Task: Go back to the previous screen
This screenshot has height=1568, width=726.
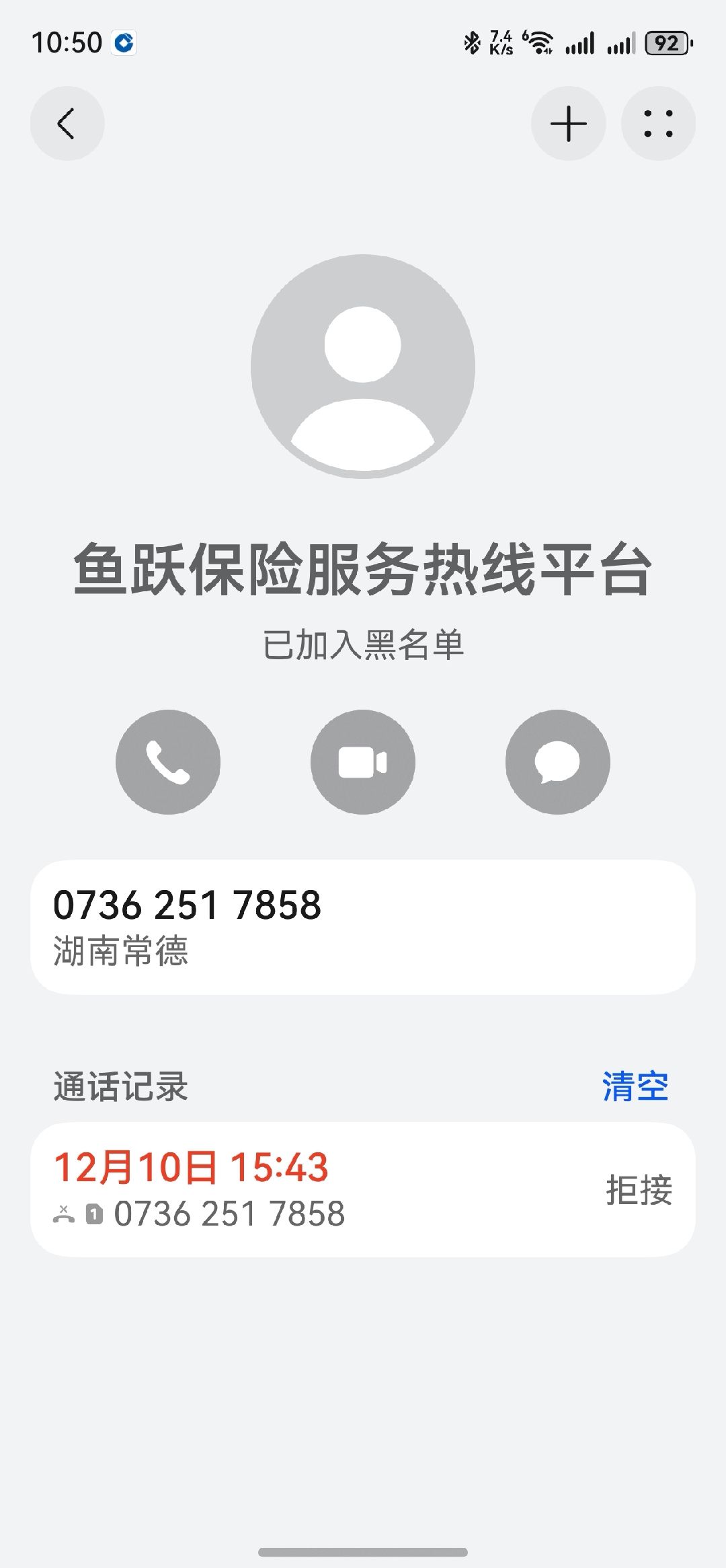Action: tap(67, 124)
